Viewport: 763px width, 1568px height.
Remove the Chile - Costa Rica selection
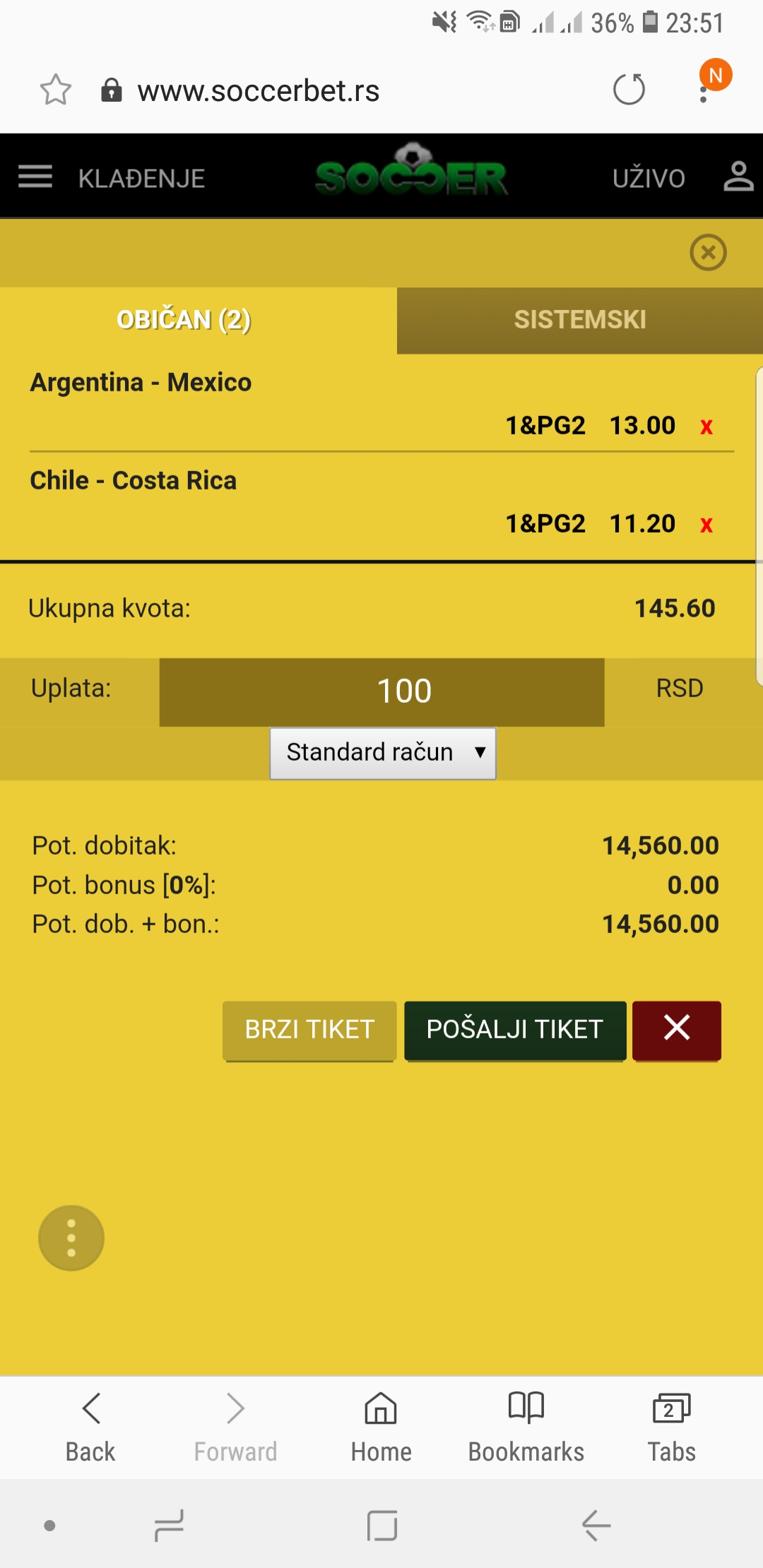[706, 525]
